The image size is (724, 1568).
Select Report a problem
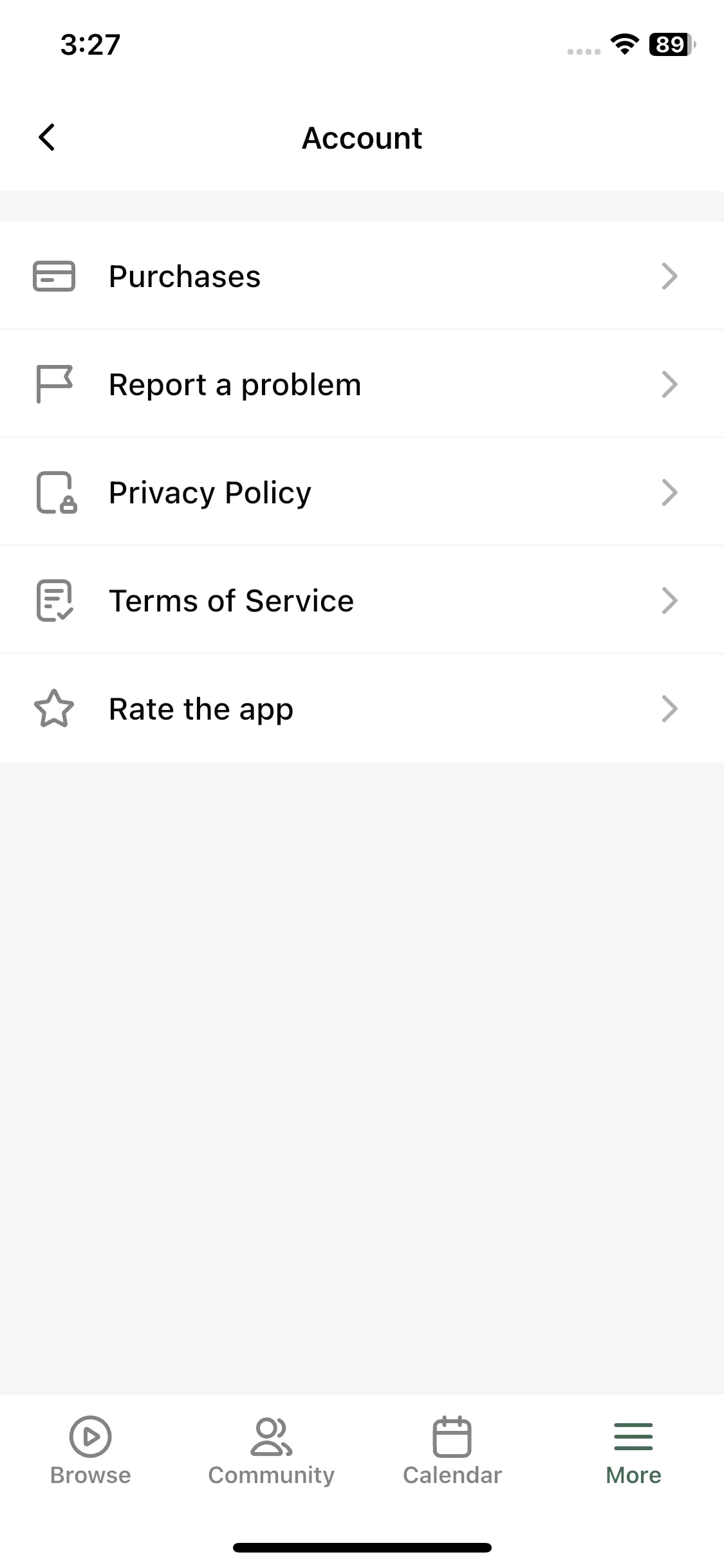(360, 384)
